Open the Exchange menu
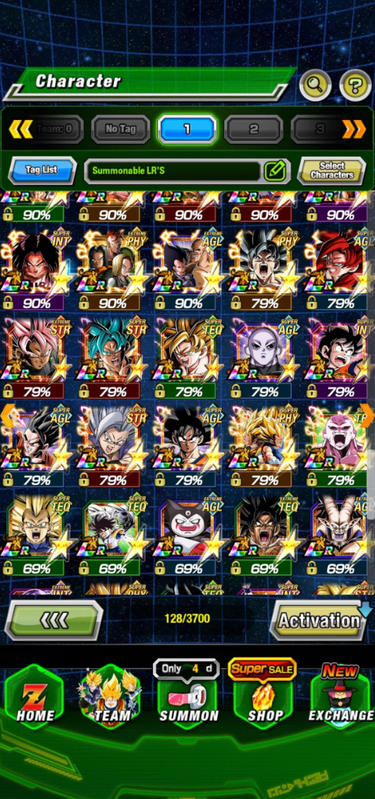The height and width of the screenshot is (799, 375). (341, 696)
